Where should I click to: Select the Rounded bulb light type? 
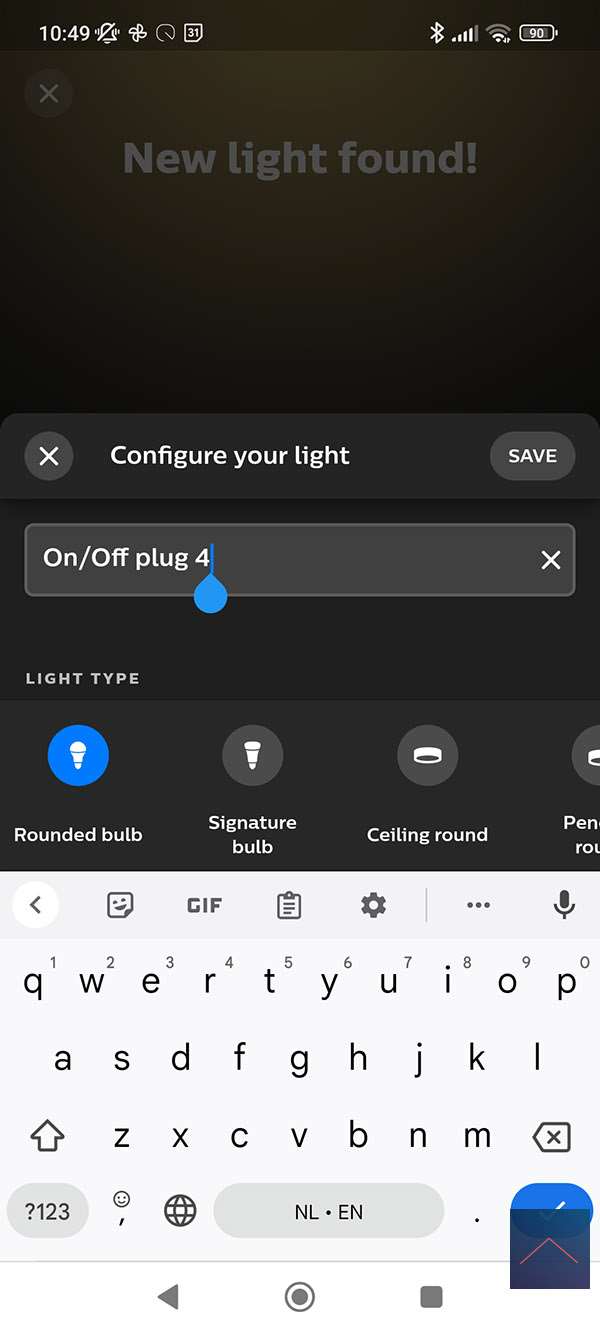[78, 756]
